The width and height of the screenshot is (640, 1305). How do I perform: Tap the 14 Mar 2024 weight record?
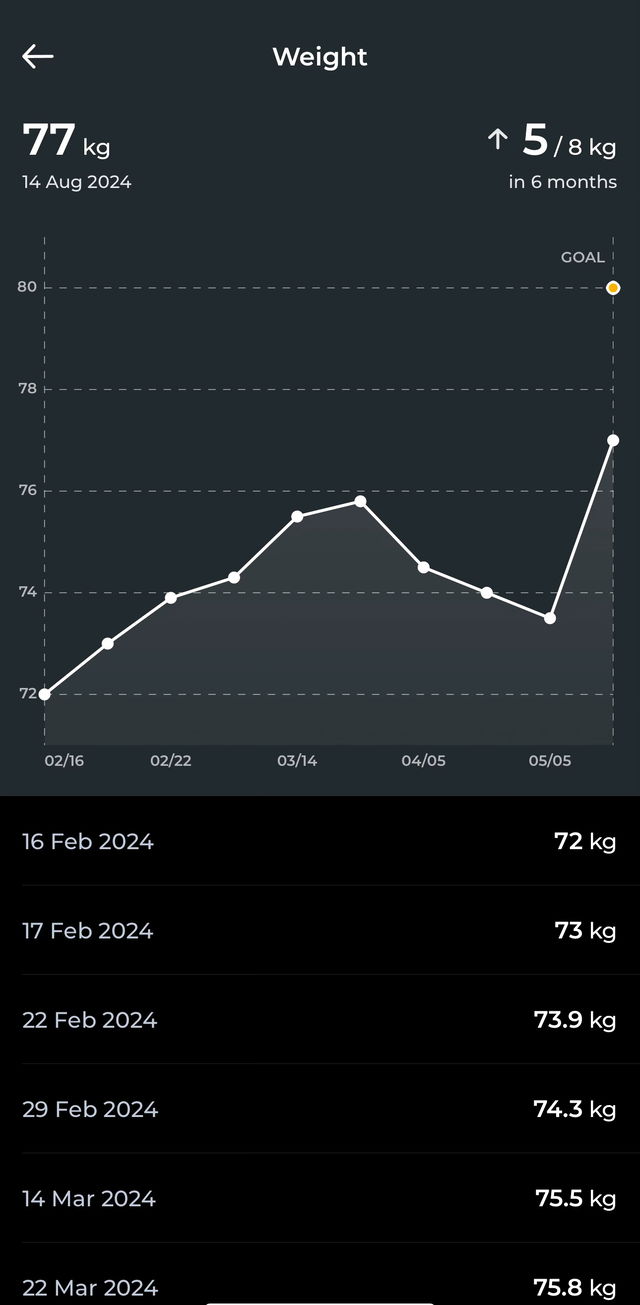pyautogui.click(x=320, y=1197)
